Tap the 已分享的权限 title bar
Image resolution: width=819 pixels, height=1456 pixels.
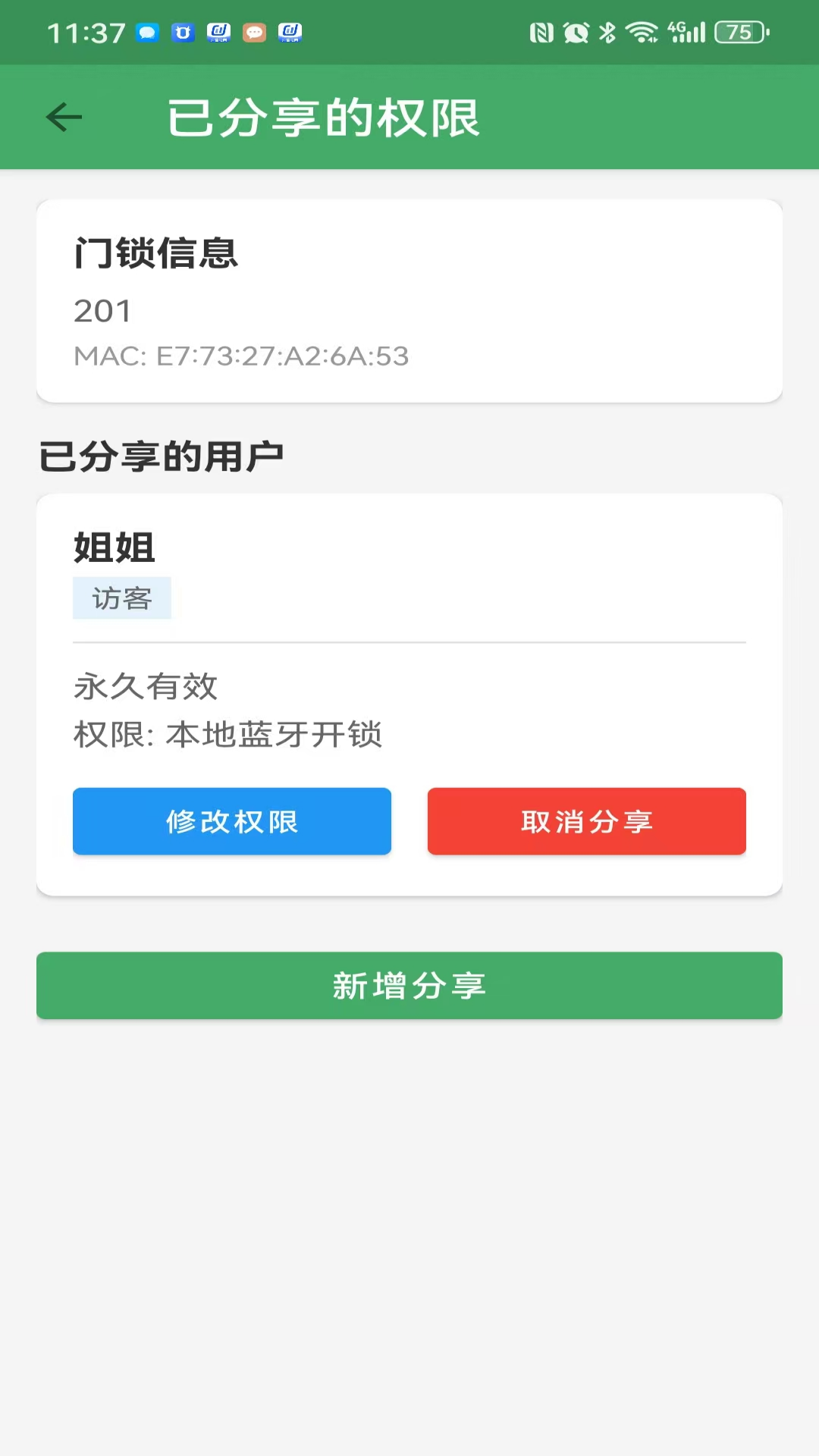pyautogui.click(x=325, y=117)
